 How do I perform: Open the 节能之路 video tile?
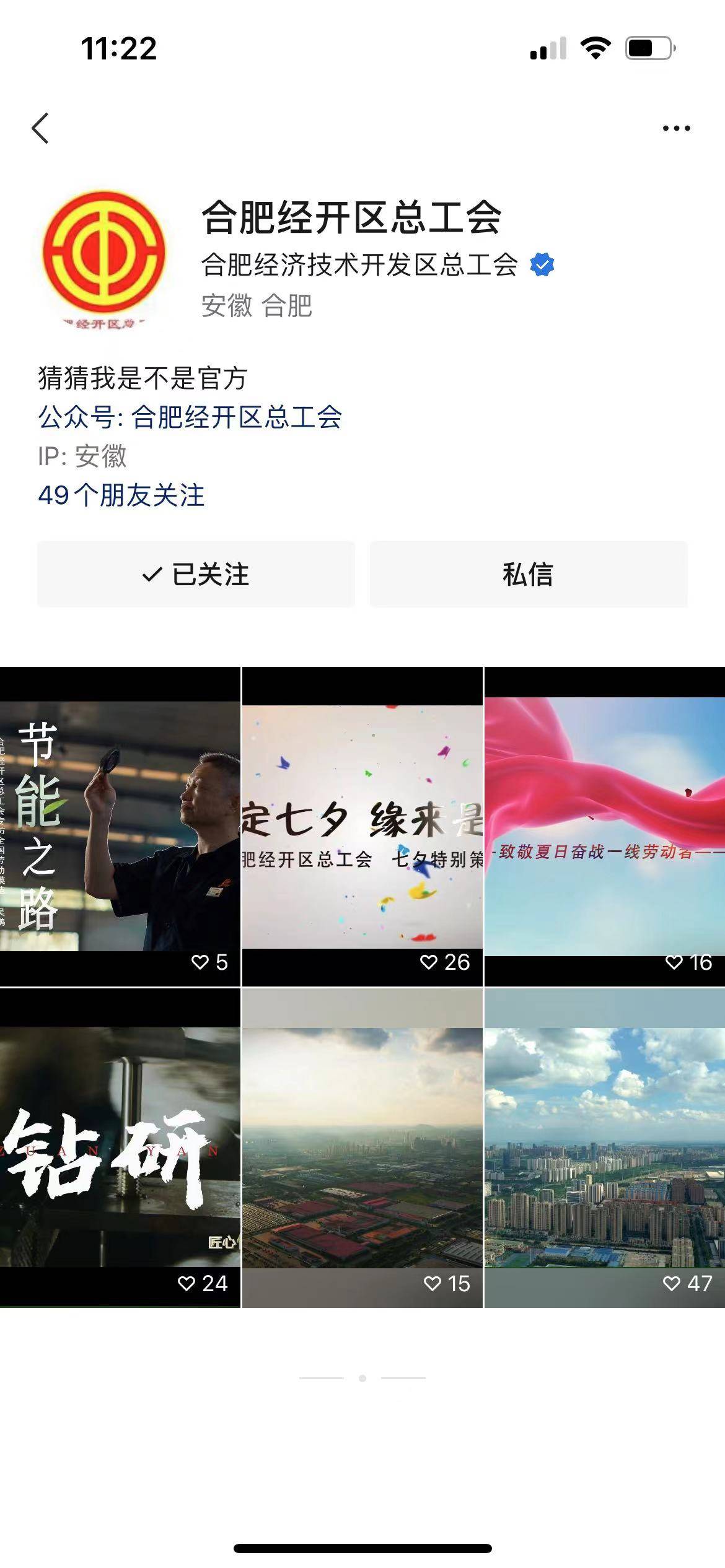pyautogui.click(x=120, y=826)
